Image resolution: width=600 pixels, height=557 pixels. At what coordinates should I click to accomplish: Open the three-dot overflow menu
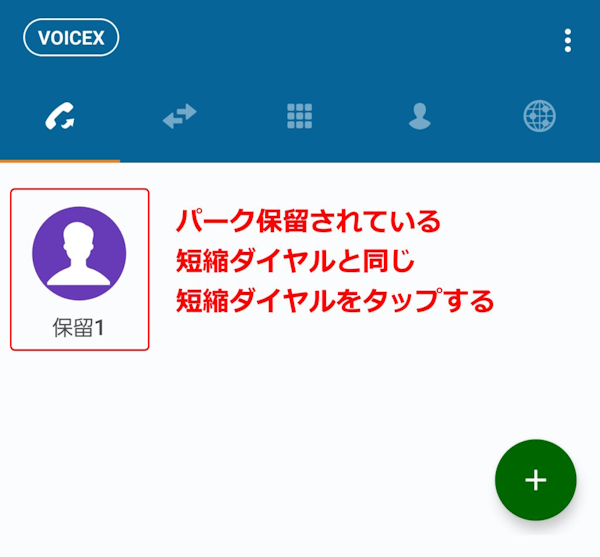click(x=568, y=40)
